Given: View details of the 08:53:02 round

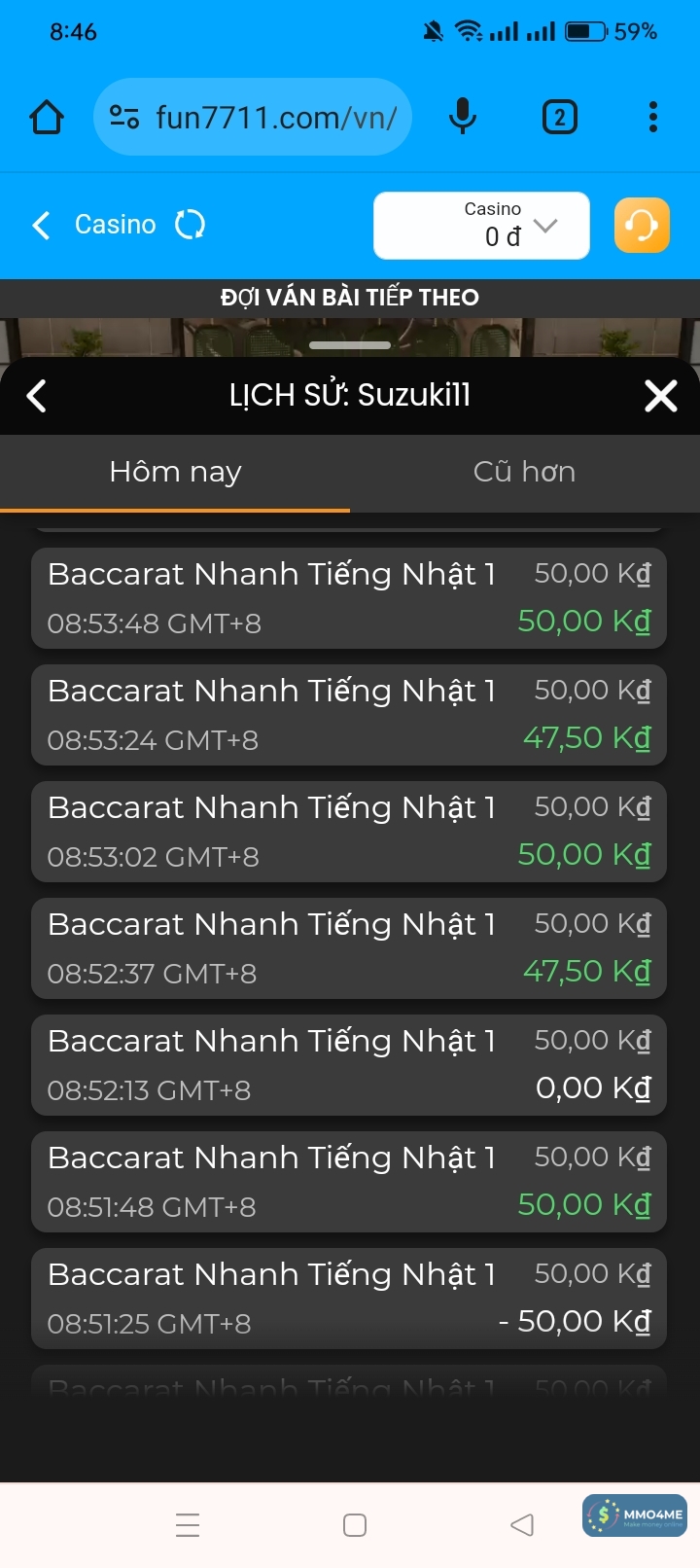Looking at the screenshot, I should (x=349, y=832).
